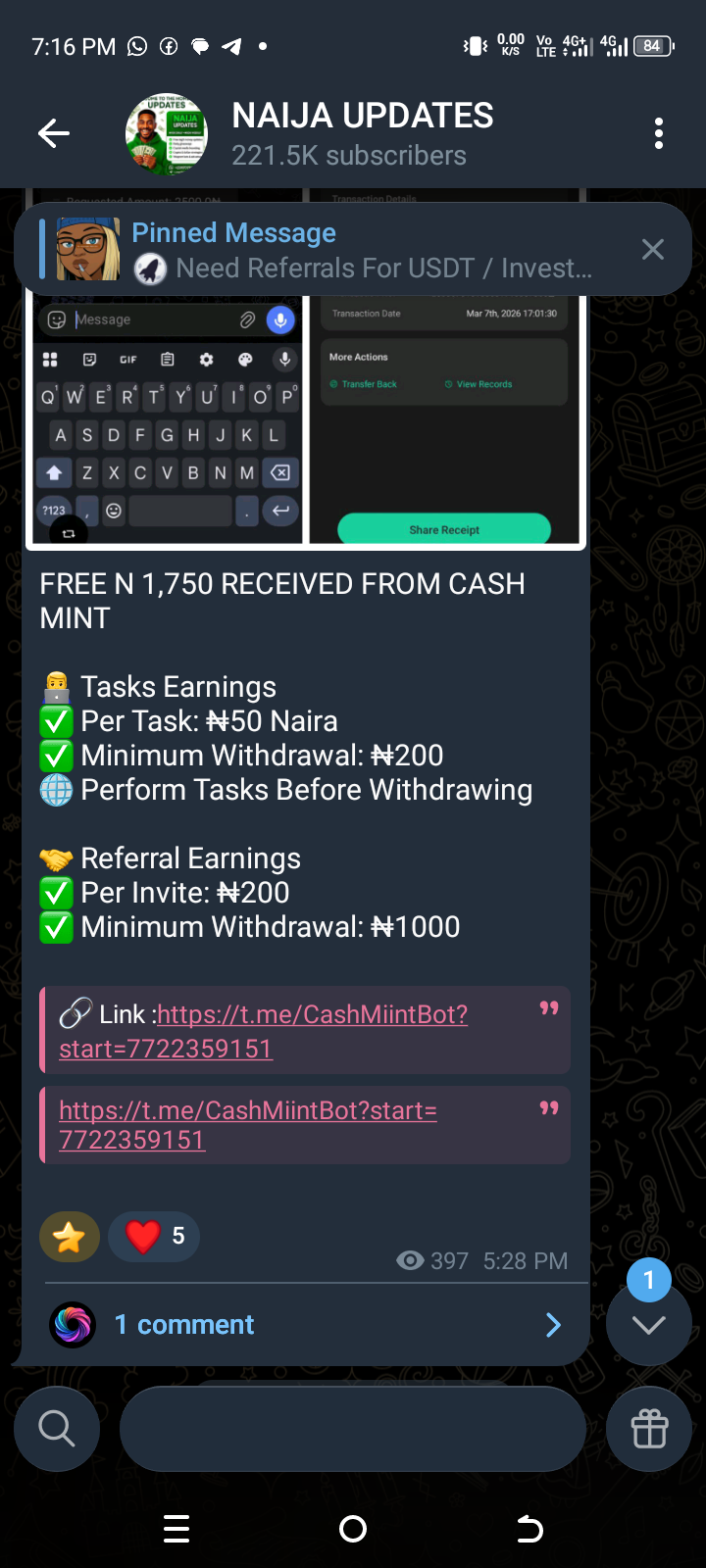React with the red heart showing 5
The image size is (706, 1568).
[x=154, y=1237]
